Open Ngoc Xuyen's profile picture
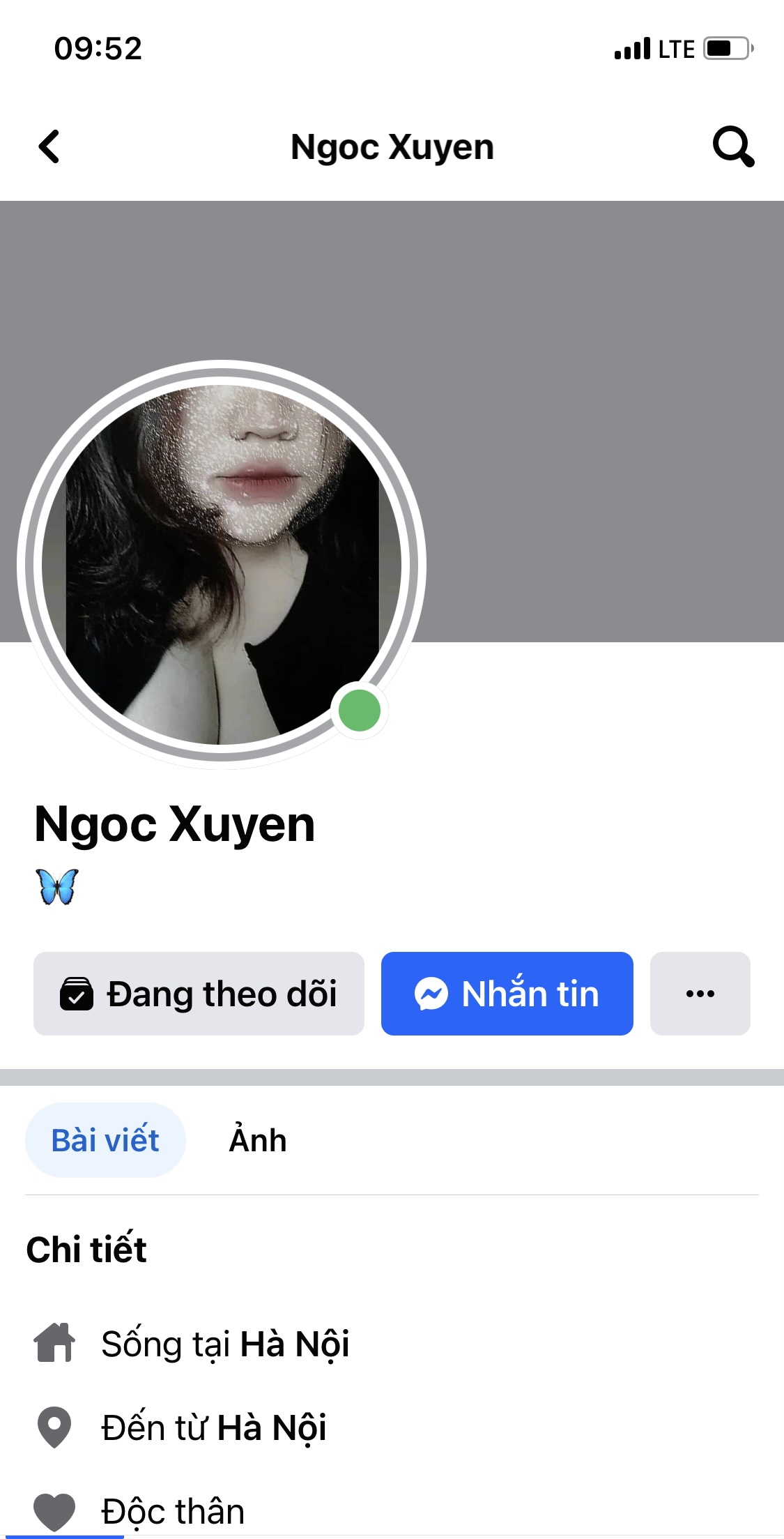This screenshot has width=784, height=1539. 222,565
